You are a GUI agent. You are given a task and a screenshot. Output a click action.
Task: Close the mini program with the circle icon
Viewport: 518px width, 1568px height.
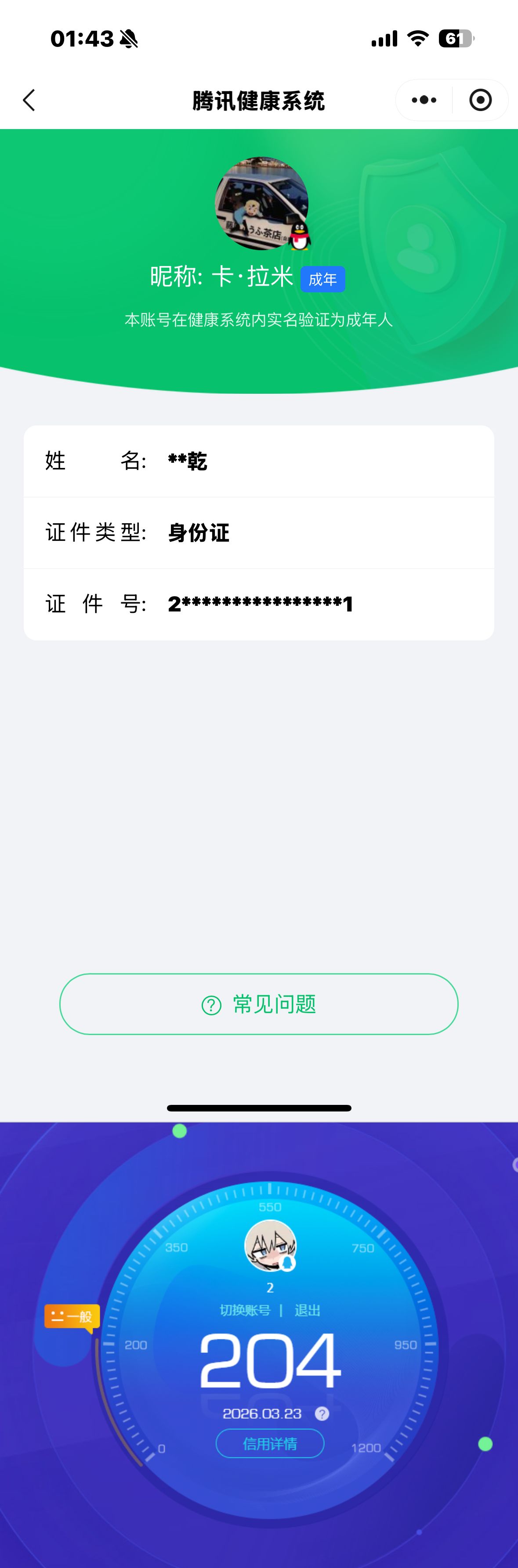click(x=480, y=101)
